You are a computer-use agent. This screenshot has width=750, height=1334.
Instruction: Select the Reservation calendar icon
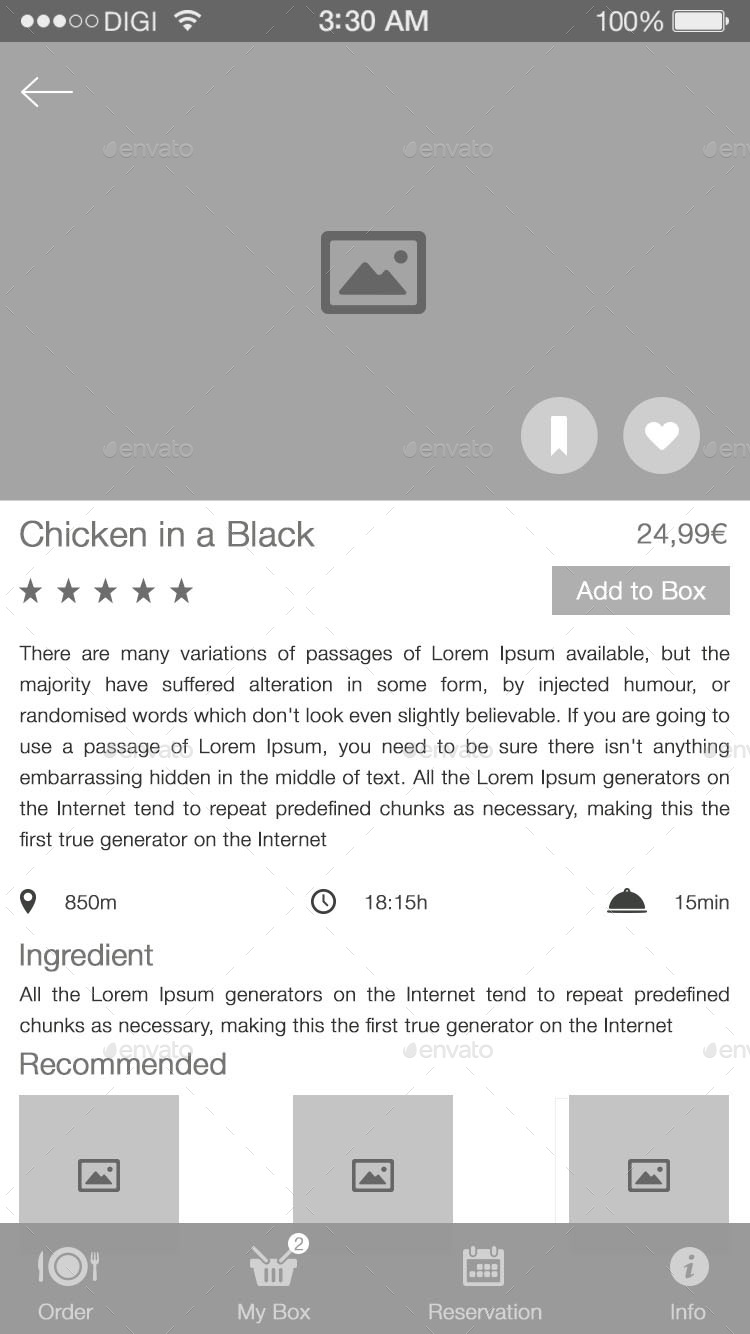click(485, 1266)
